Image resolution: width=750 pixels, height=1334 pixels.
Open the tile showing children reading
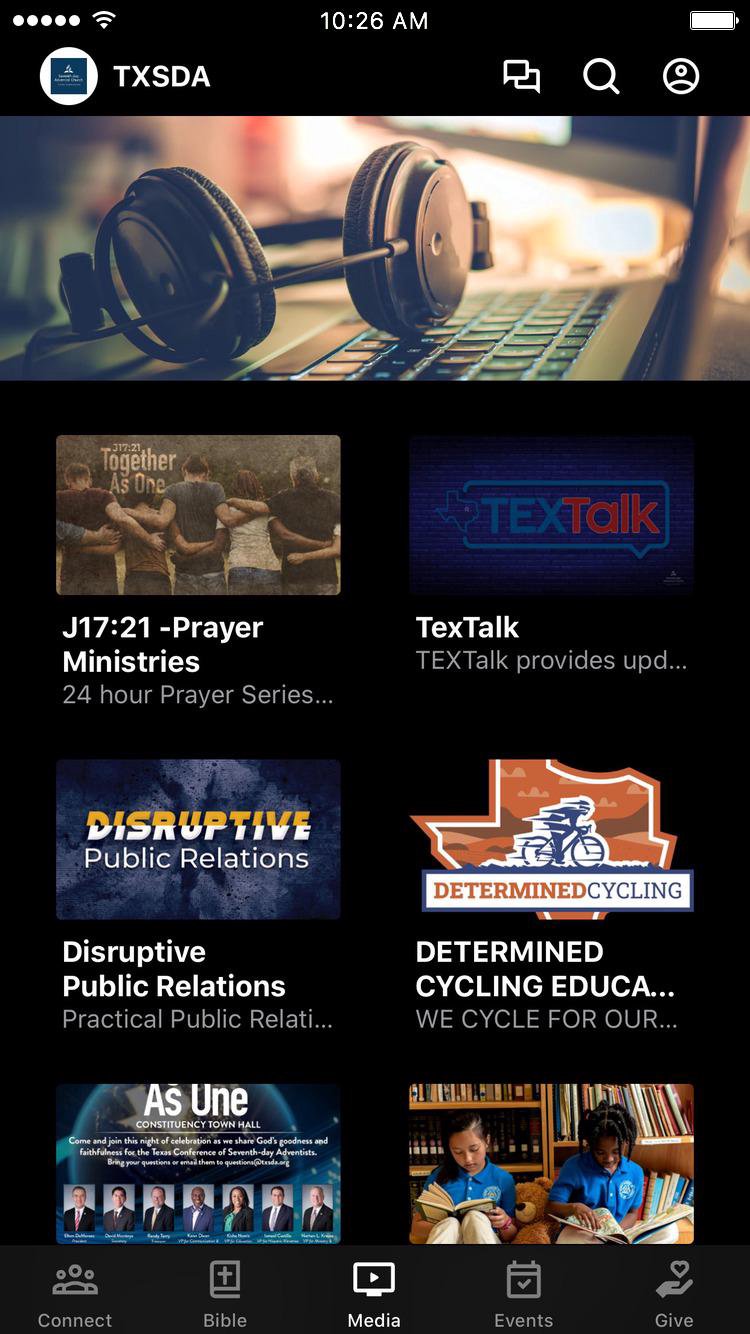click(x=551, y=1164)
